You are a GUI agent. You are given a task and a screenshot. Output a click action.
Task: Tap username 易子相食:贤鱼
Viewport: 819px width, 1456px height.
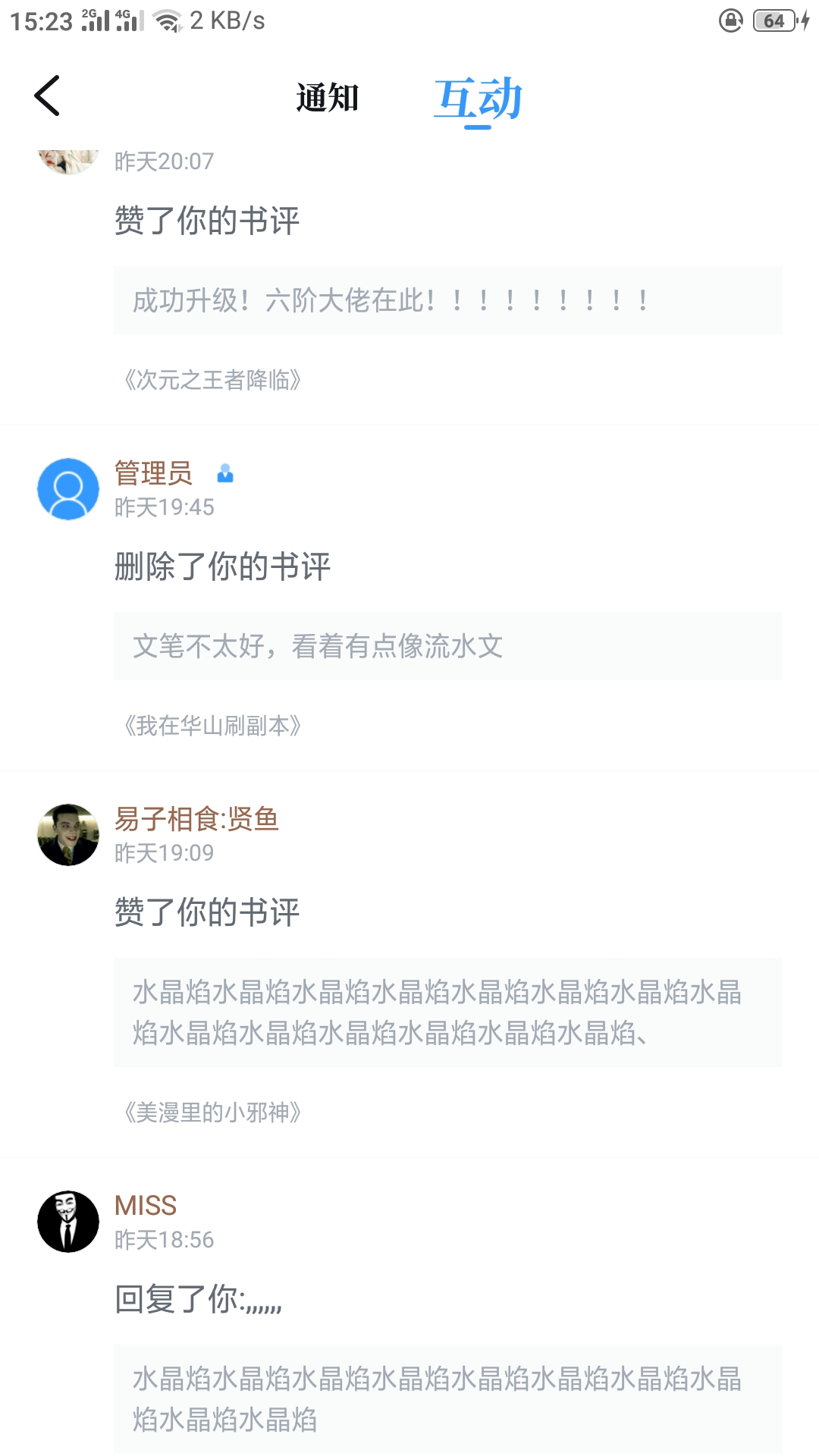pos(196,819)
